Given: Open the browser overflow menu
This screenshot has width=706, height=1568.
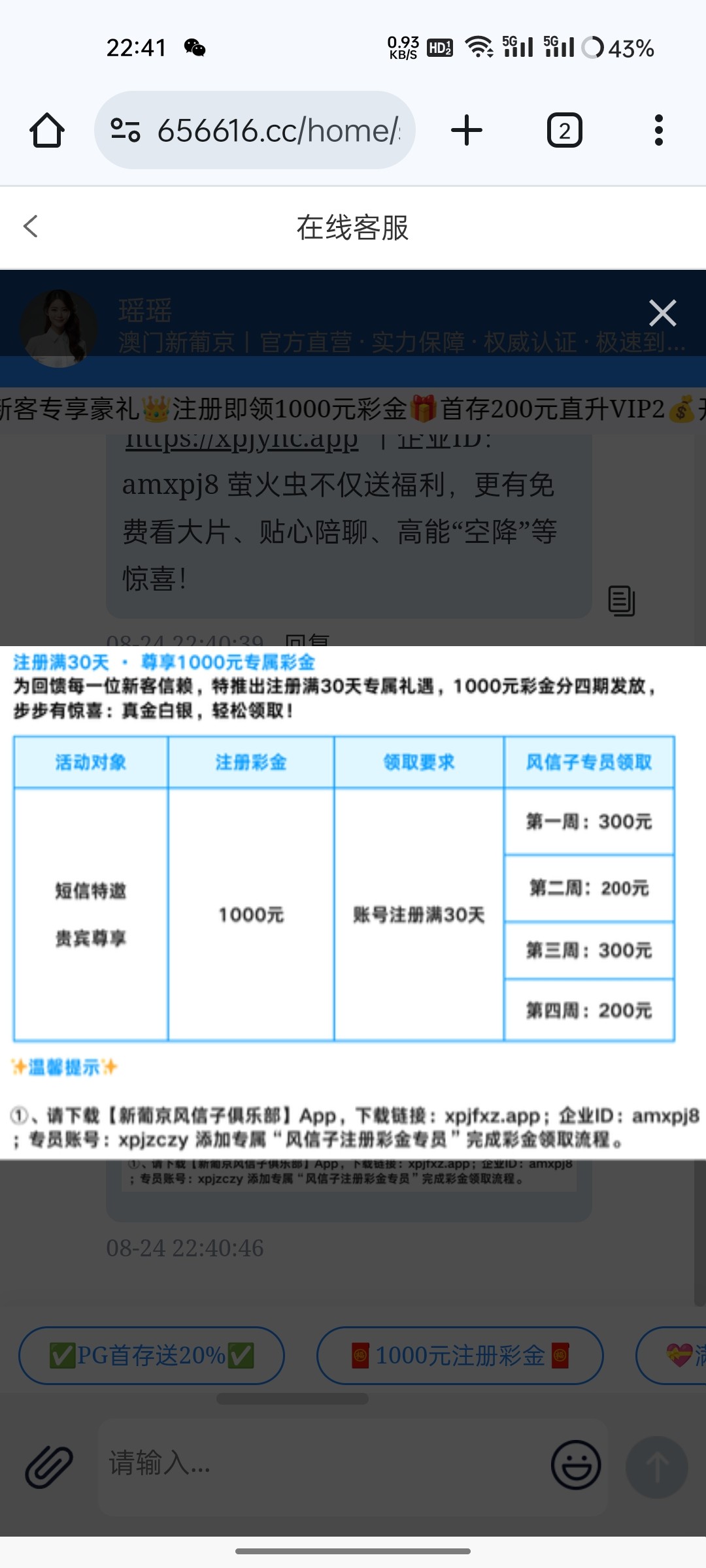Looking at the screenshot, I should [x=658, y=131].
